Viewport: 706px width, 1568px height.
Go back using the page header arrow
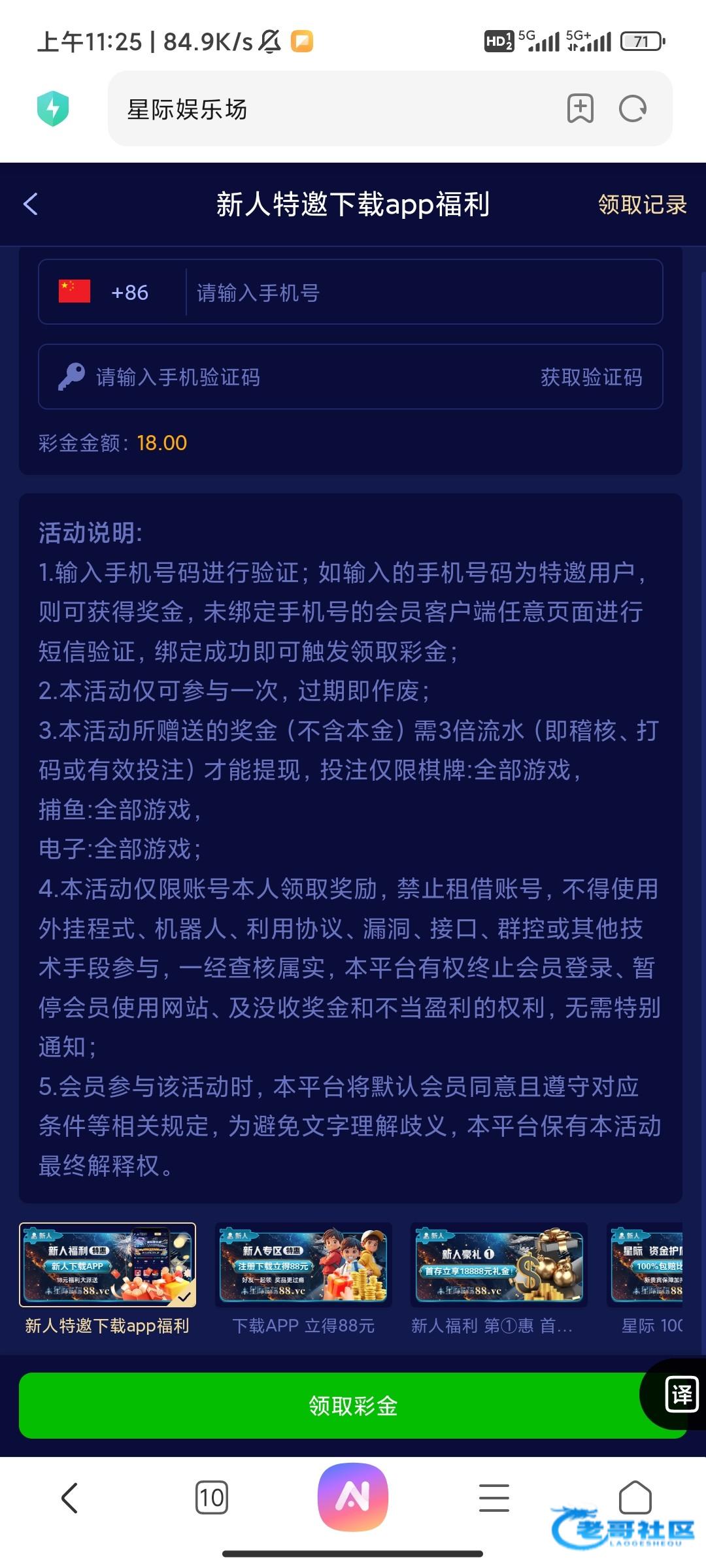coord(31,204)
